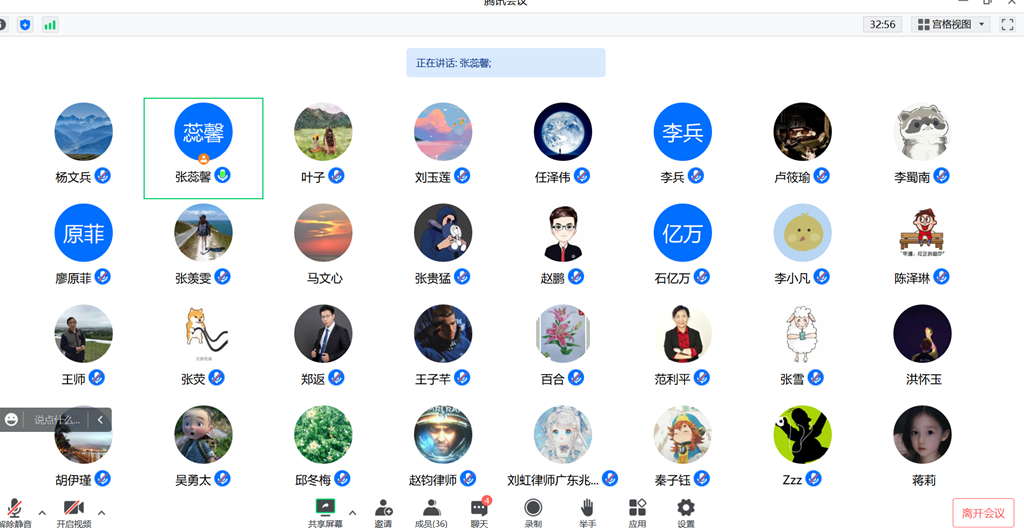
Task: Raise your hand
Action: [x=587, y=513]
